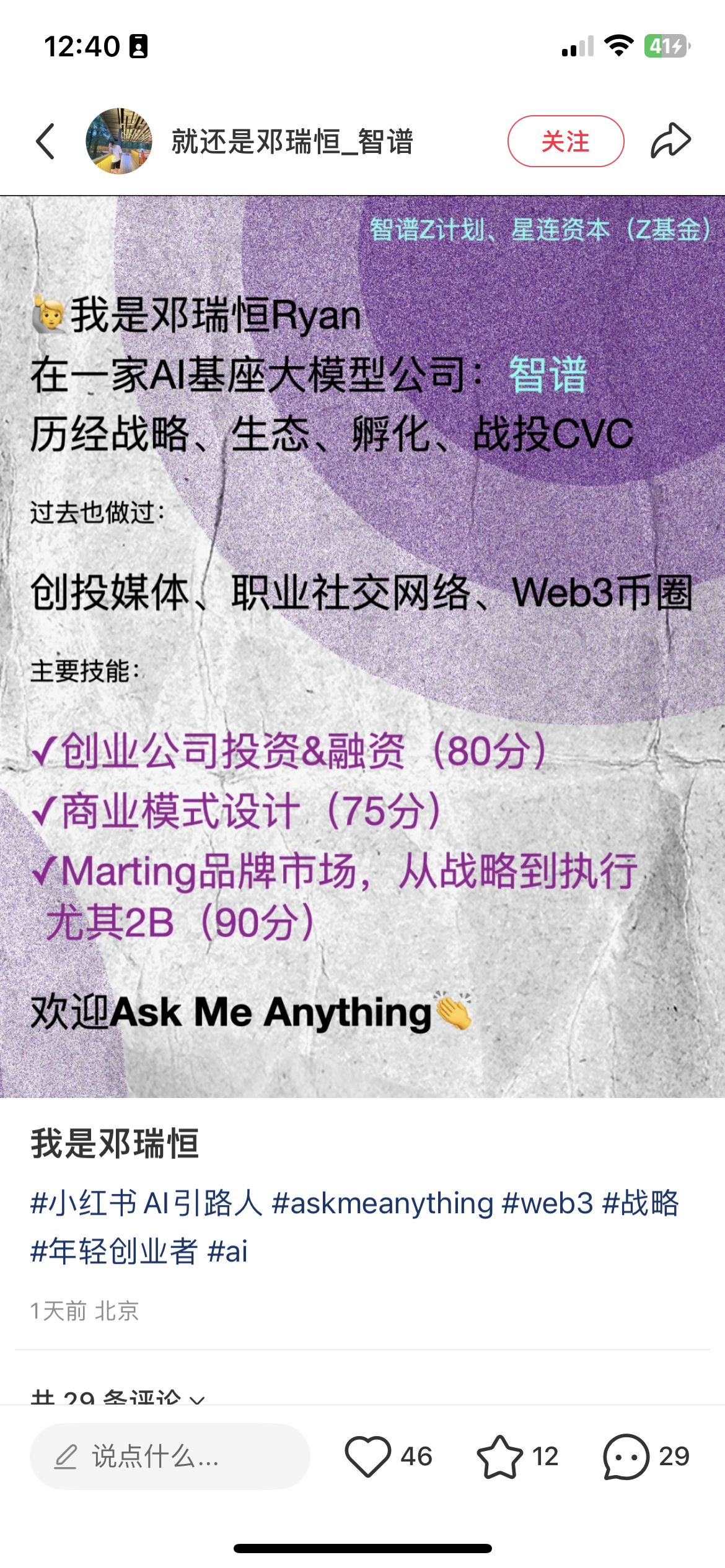Open the #ai hashtag
The height and width of the screenshot is (1568, 725).
point(227,1251)
